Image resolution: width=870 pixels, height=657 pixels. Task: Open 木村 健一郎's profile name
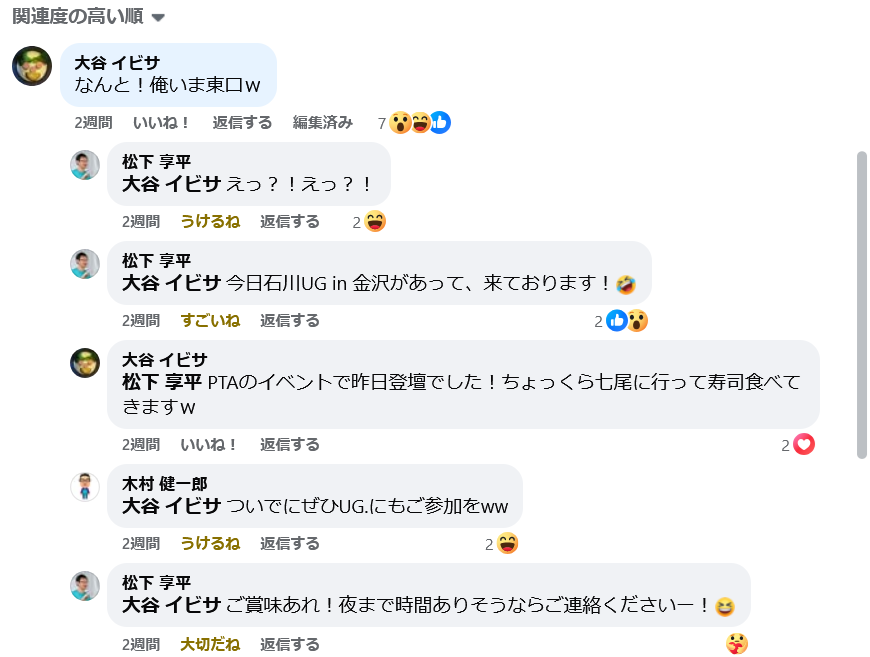pos(164,484)
